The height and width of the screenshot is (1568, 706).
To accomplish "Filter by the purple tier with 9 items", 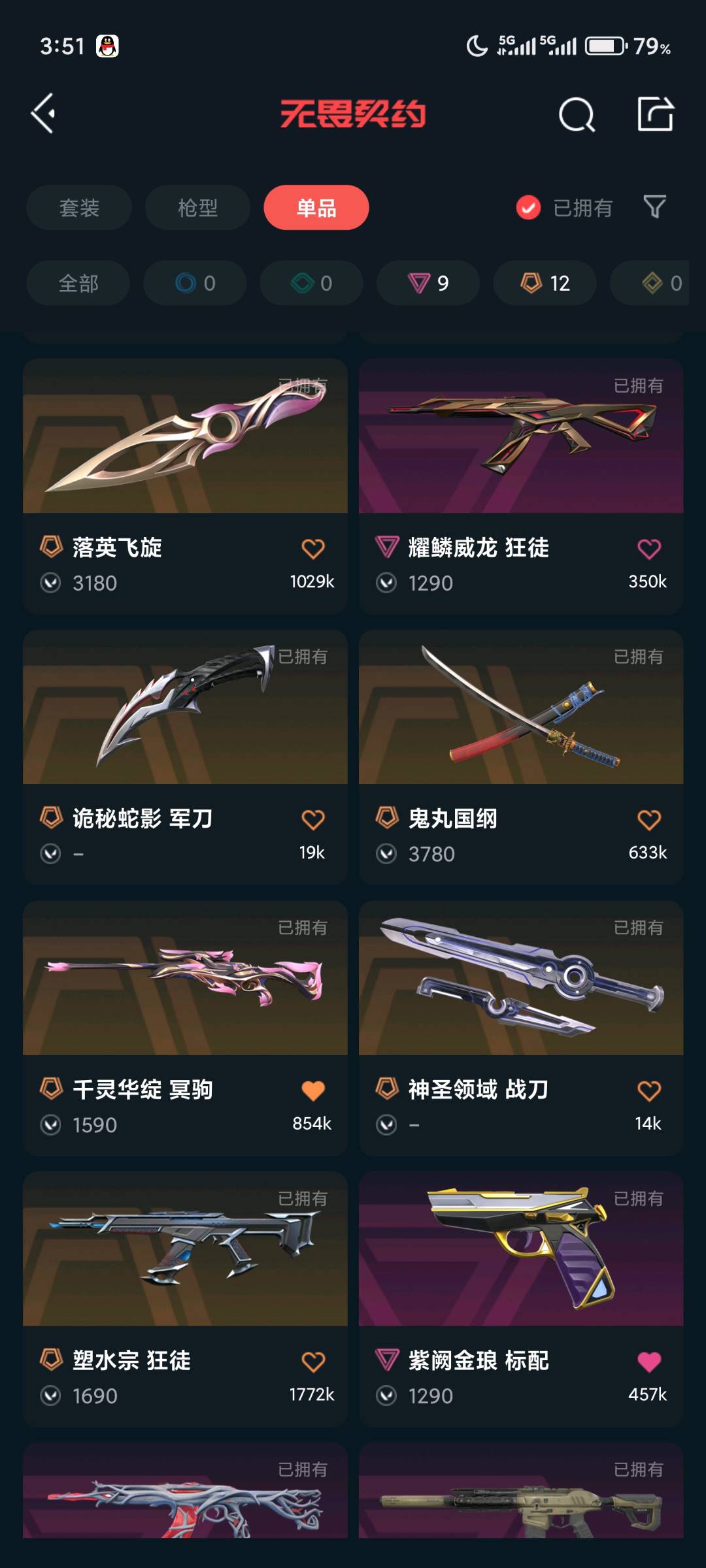I will tap(428, 283).
